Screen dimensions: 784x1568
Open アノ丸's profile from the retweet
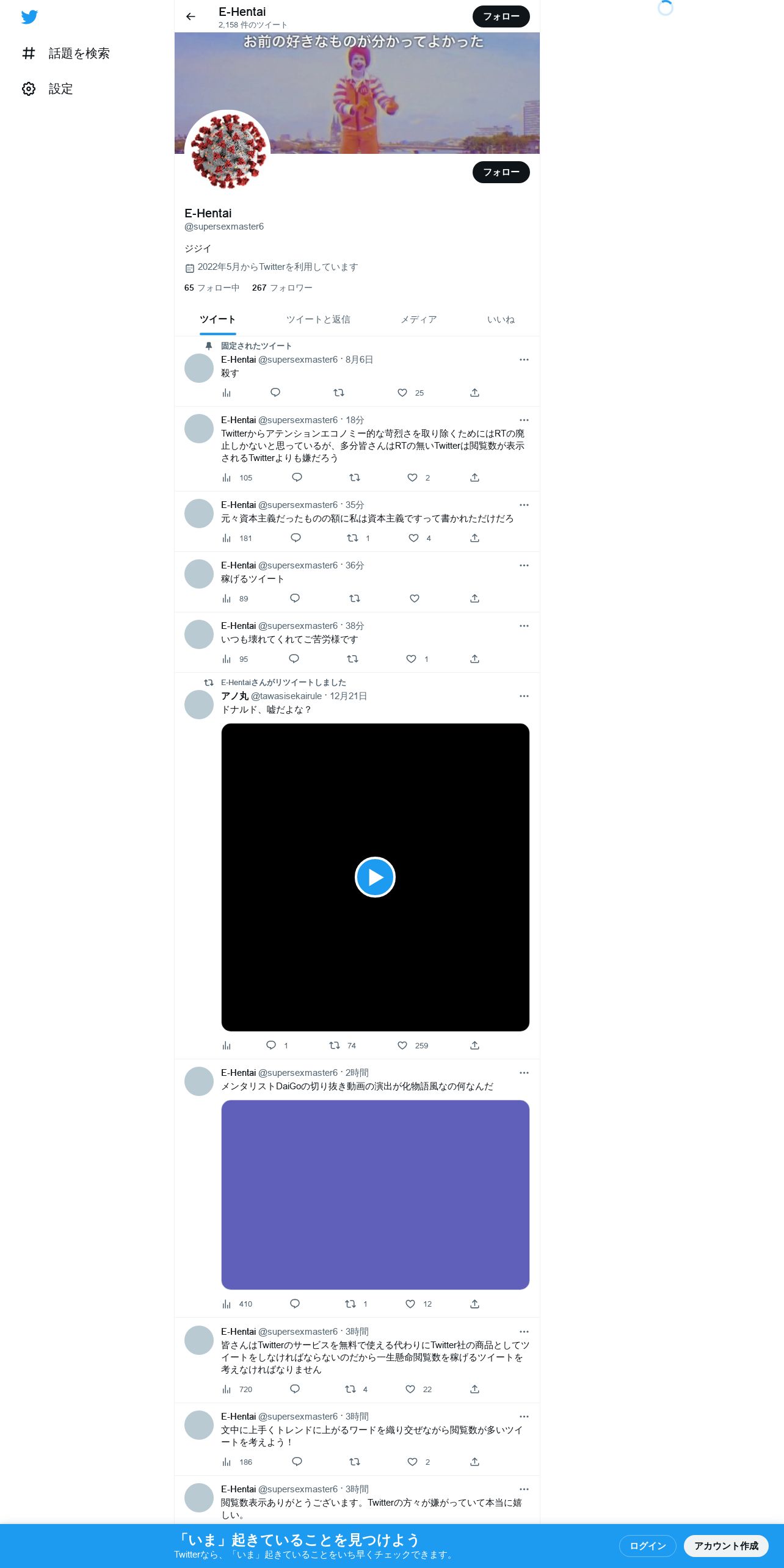(235, 696)
